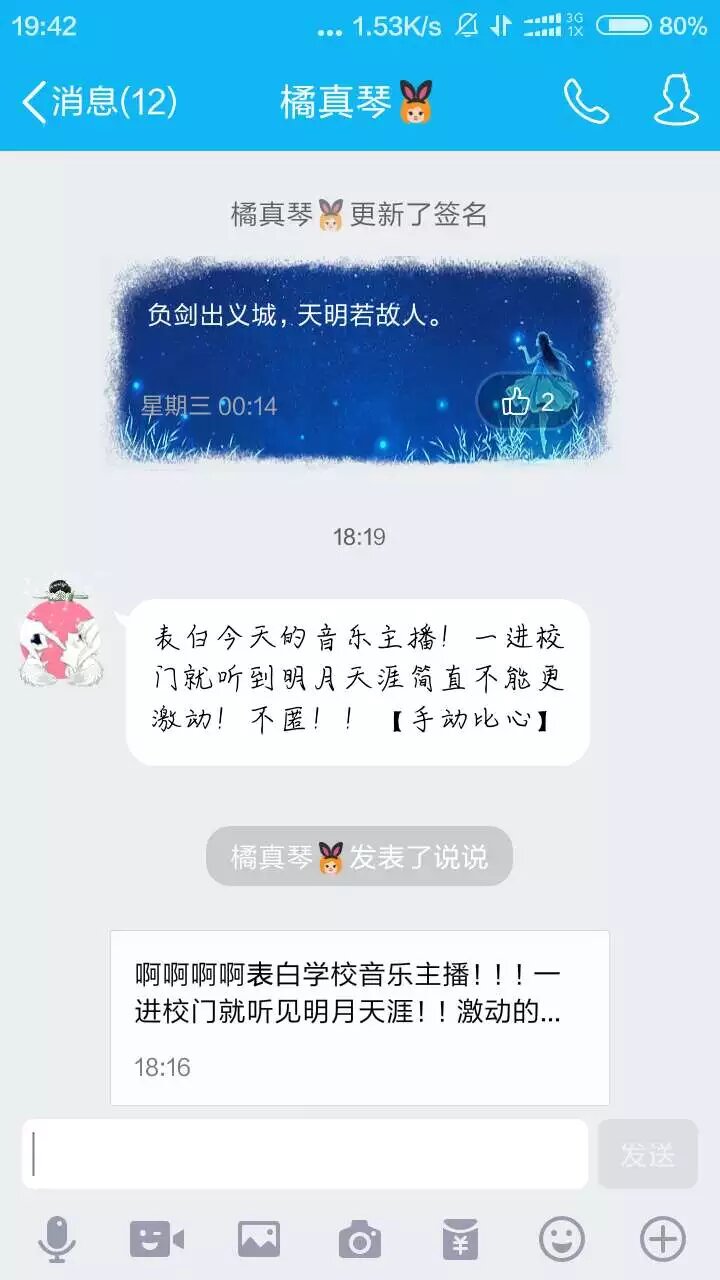Go back to the 消息 list
The image size is (720, 1280).
98,101
